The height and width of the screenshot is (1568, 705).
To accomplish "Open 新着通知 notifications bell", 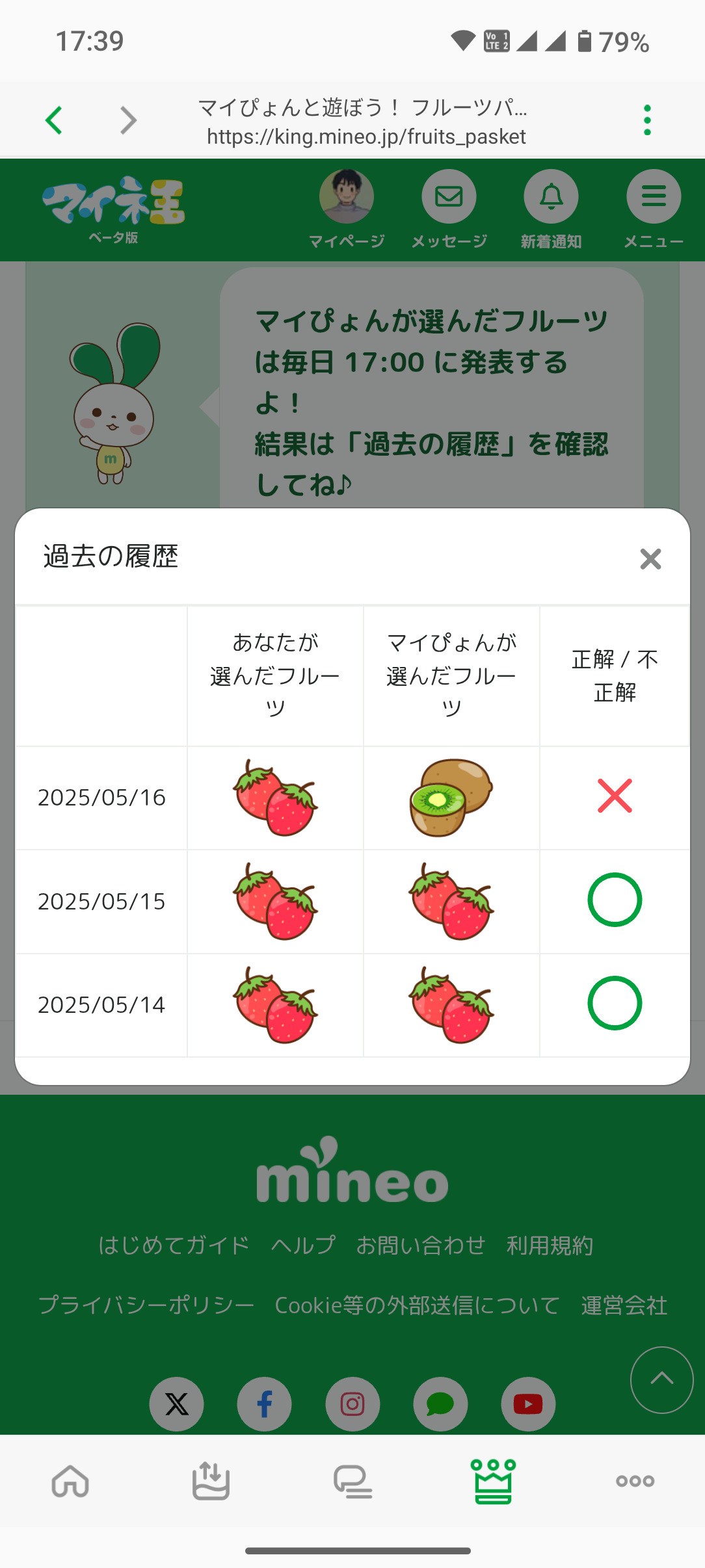I will (551, 209).
